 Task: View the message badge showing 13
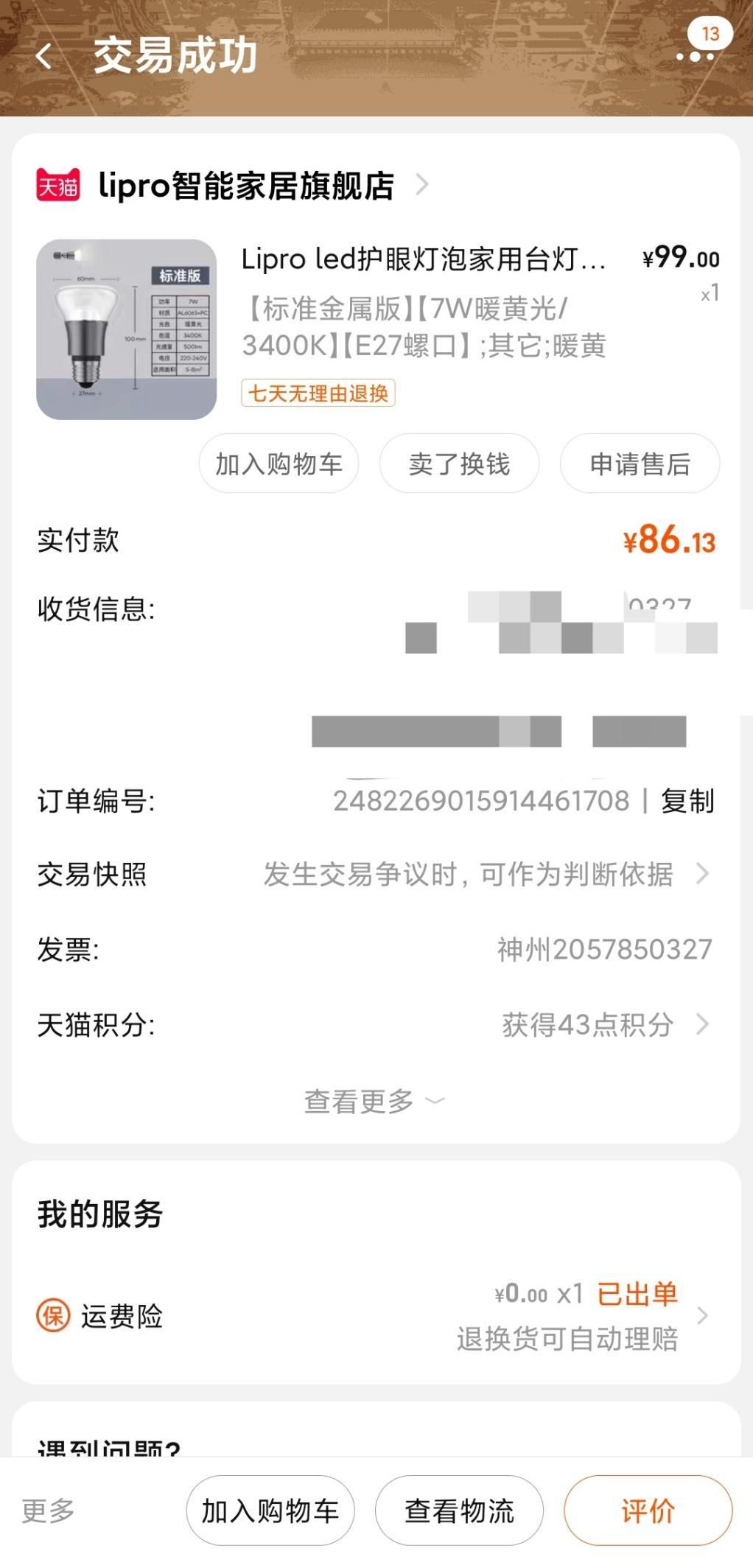[x=710, y=32]
